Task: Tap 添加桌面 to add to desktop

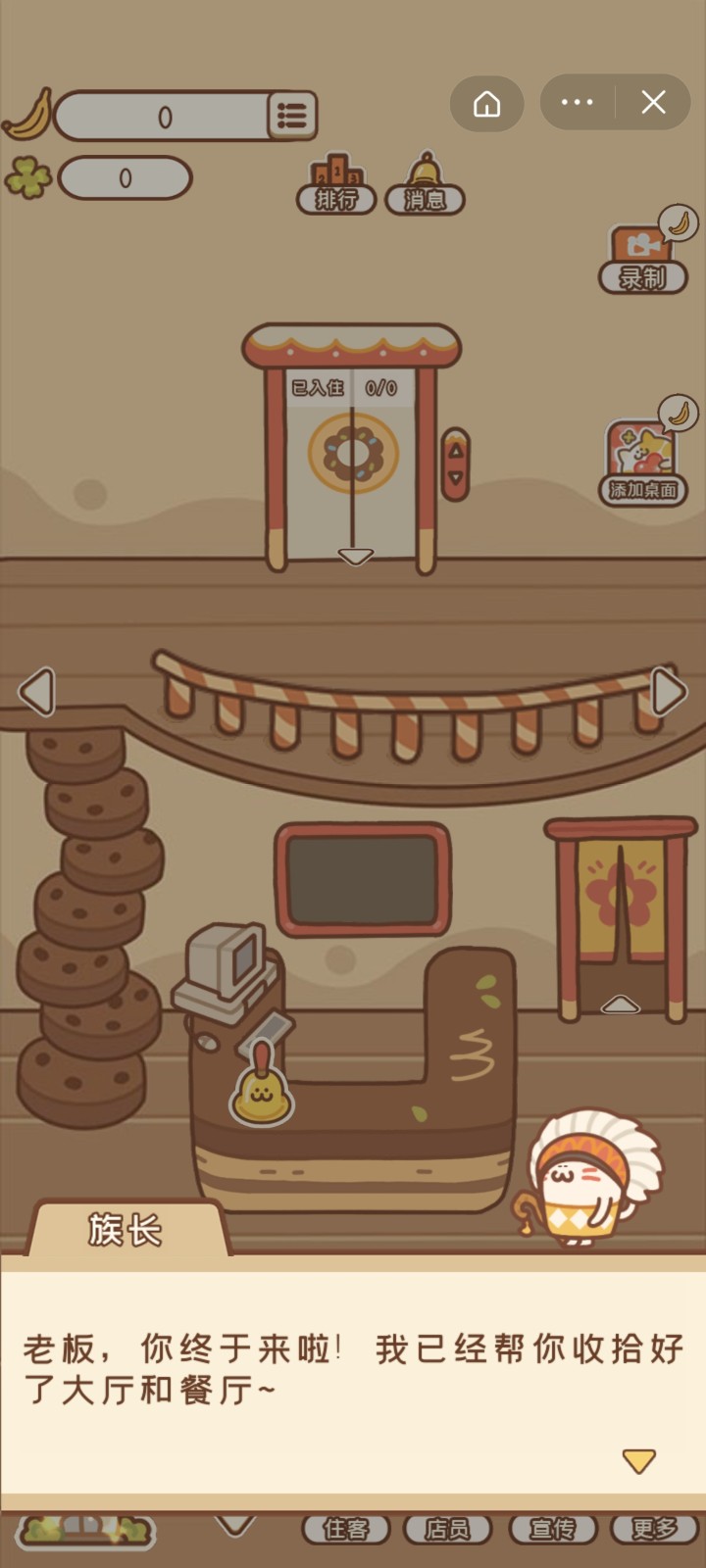Action: 643,463
